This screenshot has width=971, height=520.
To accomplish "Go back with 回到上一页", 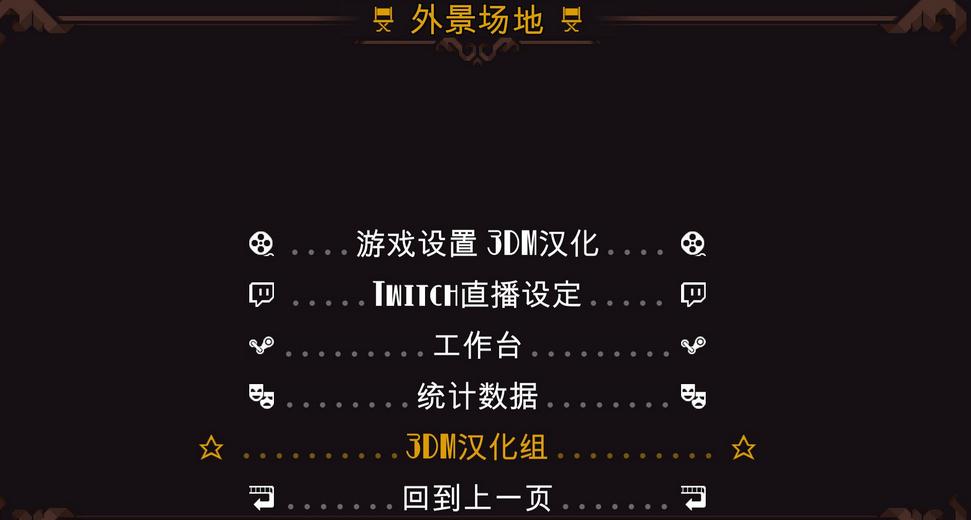I will [x=477, y=497].
